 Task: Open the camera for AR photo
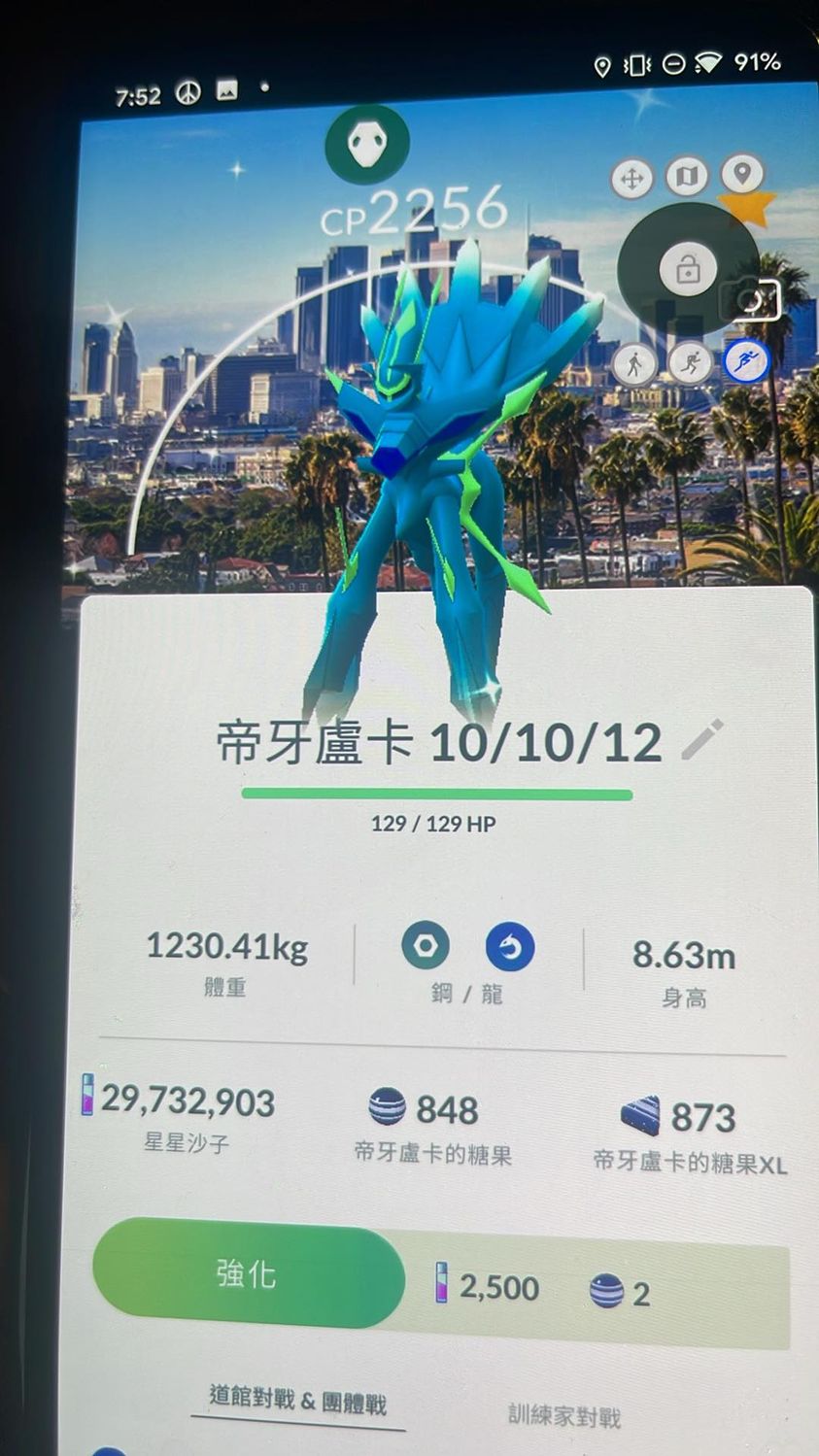756,299
